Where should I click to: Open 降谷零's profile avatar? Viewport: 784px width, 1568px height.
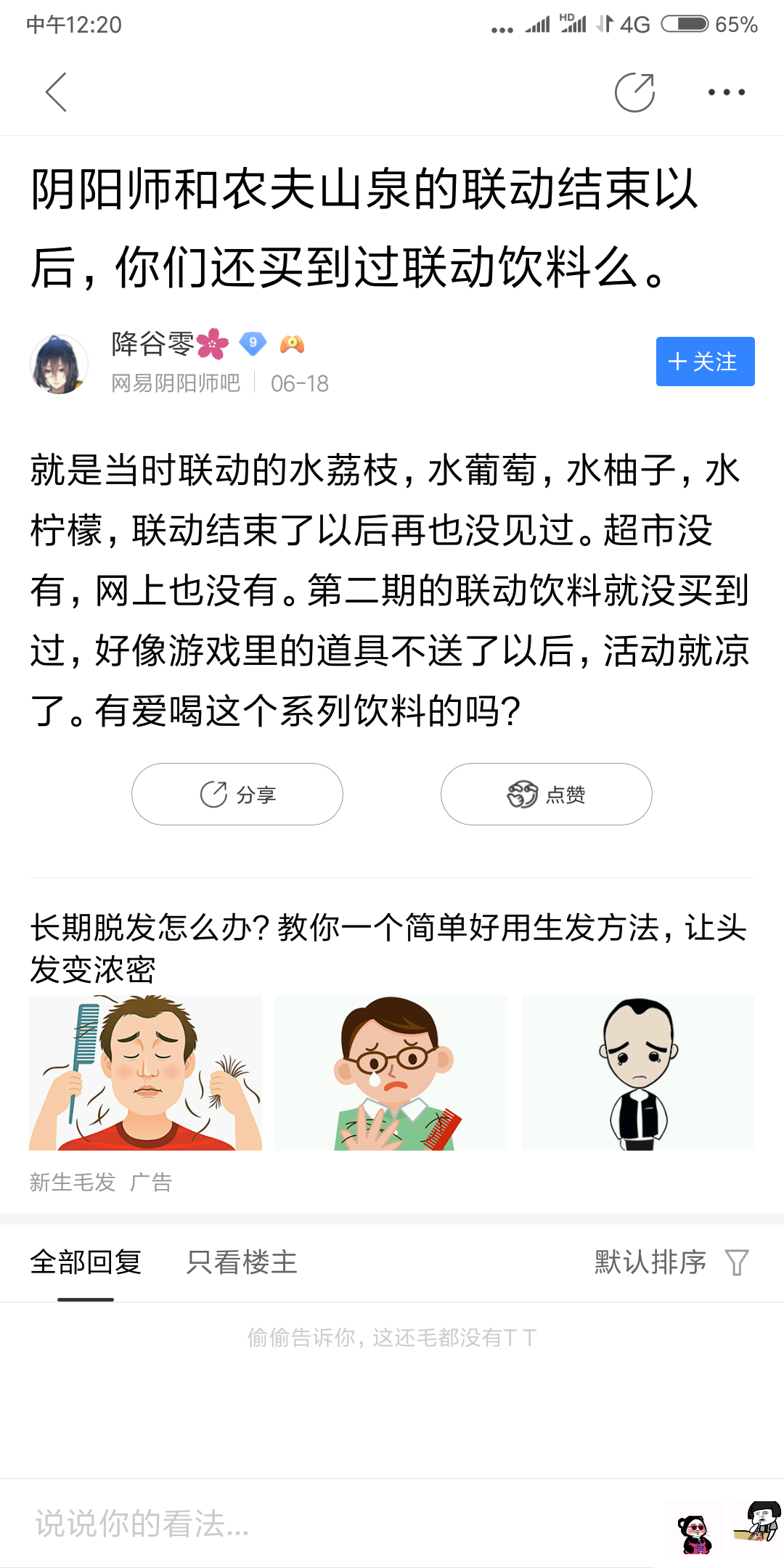[x=59, y=364]
